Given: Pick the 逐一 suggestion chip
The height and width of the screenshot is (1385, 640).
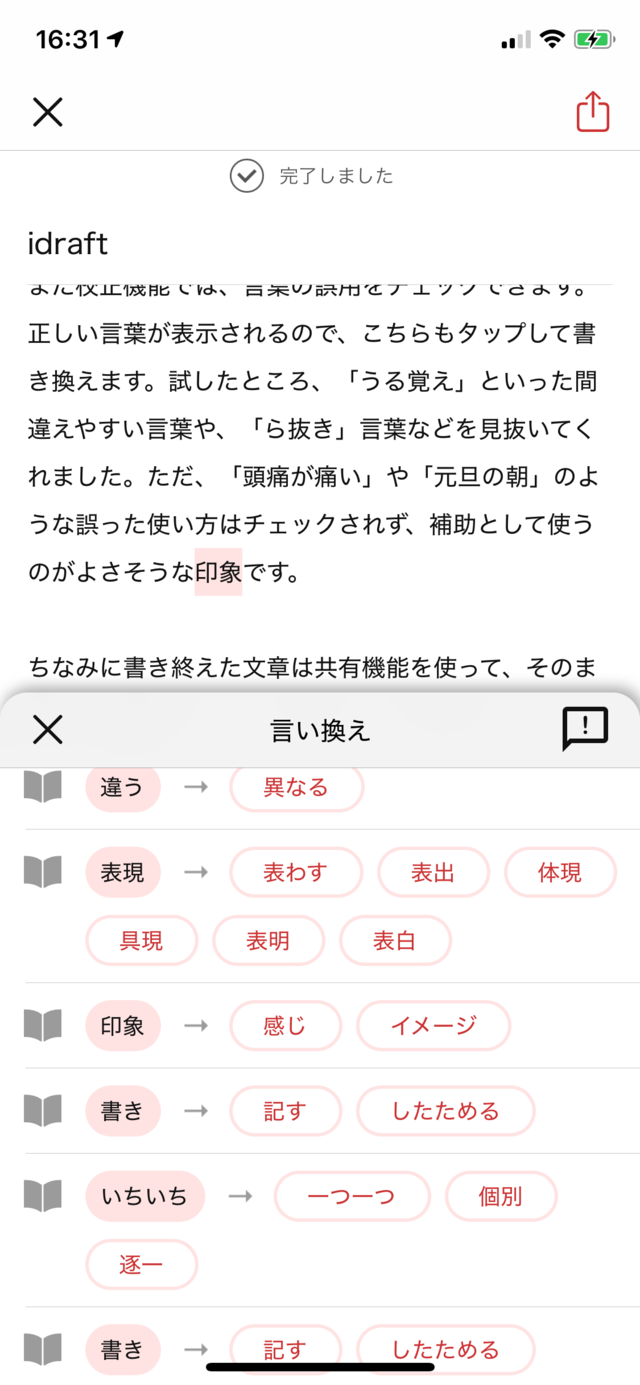Looking at the screenshot, I should 141,1265.
